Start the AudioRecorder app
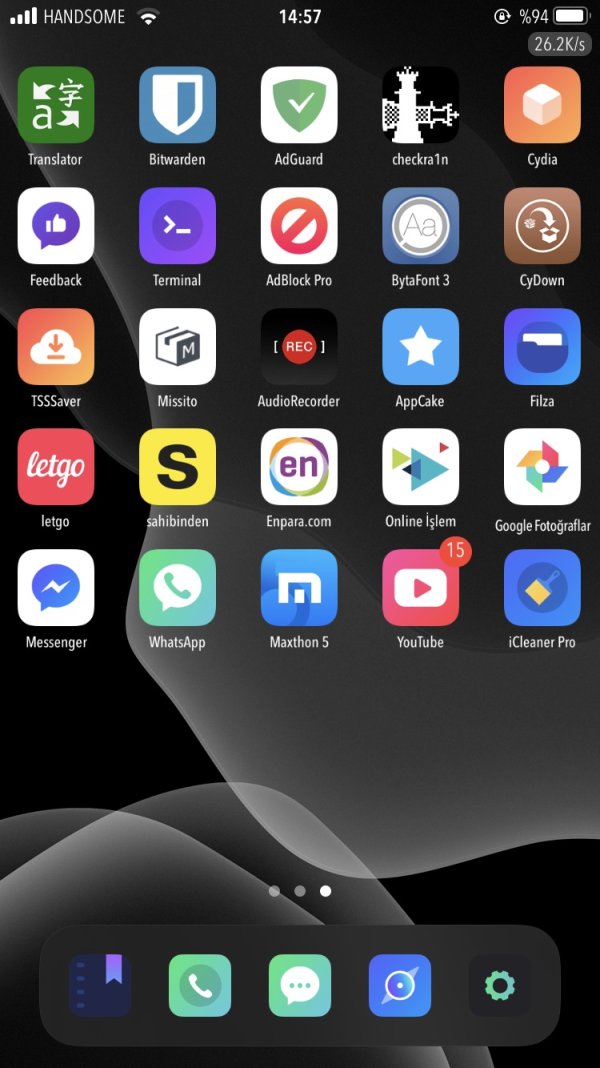Image resolution: width=600 pixels, height=1068 pixels. [x=299, y=347]
